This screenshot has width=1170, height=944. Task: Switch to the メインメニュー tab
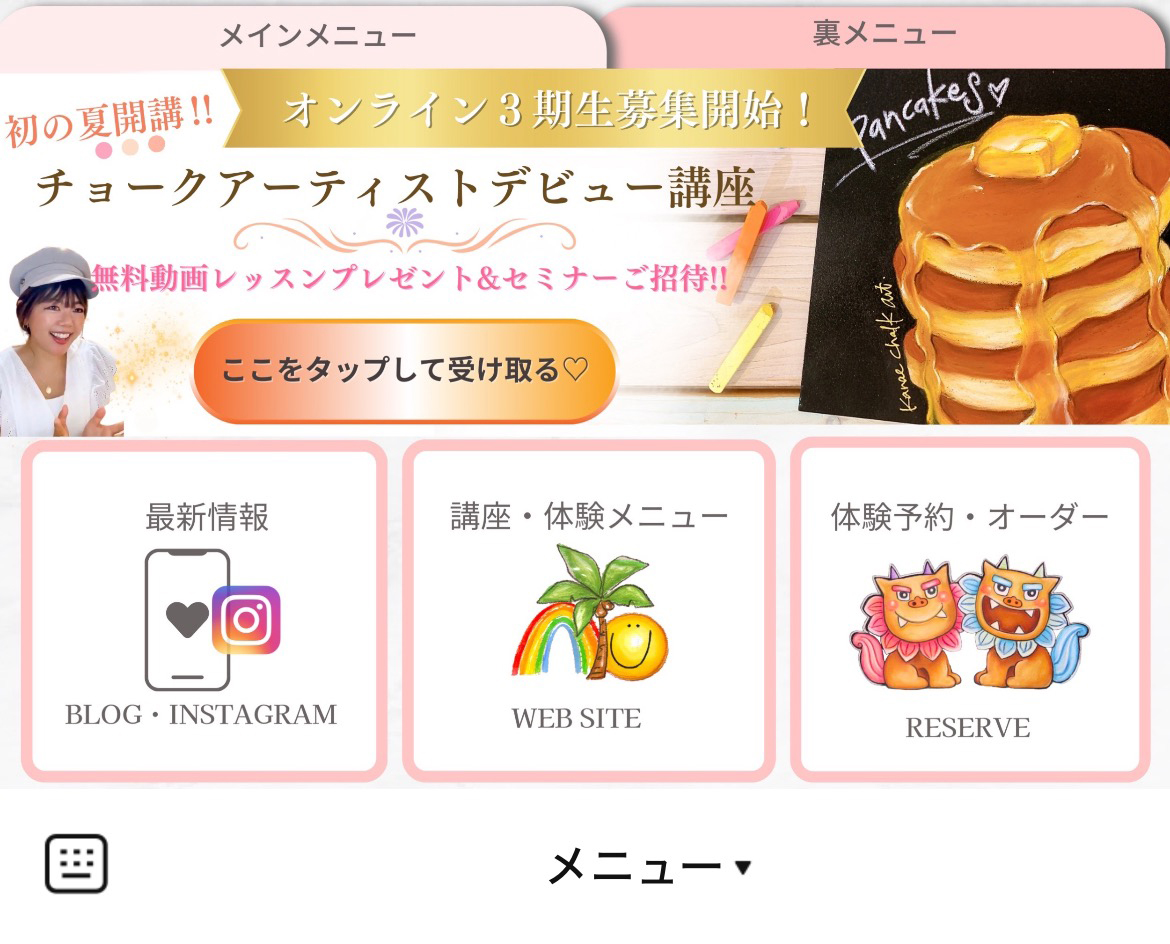(316, 37)
